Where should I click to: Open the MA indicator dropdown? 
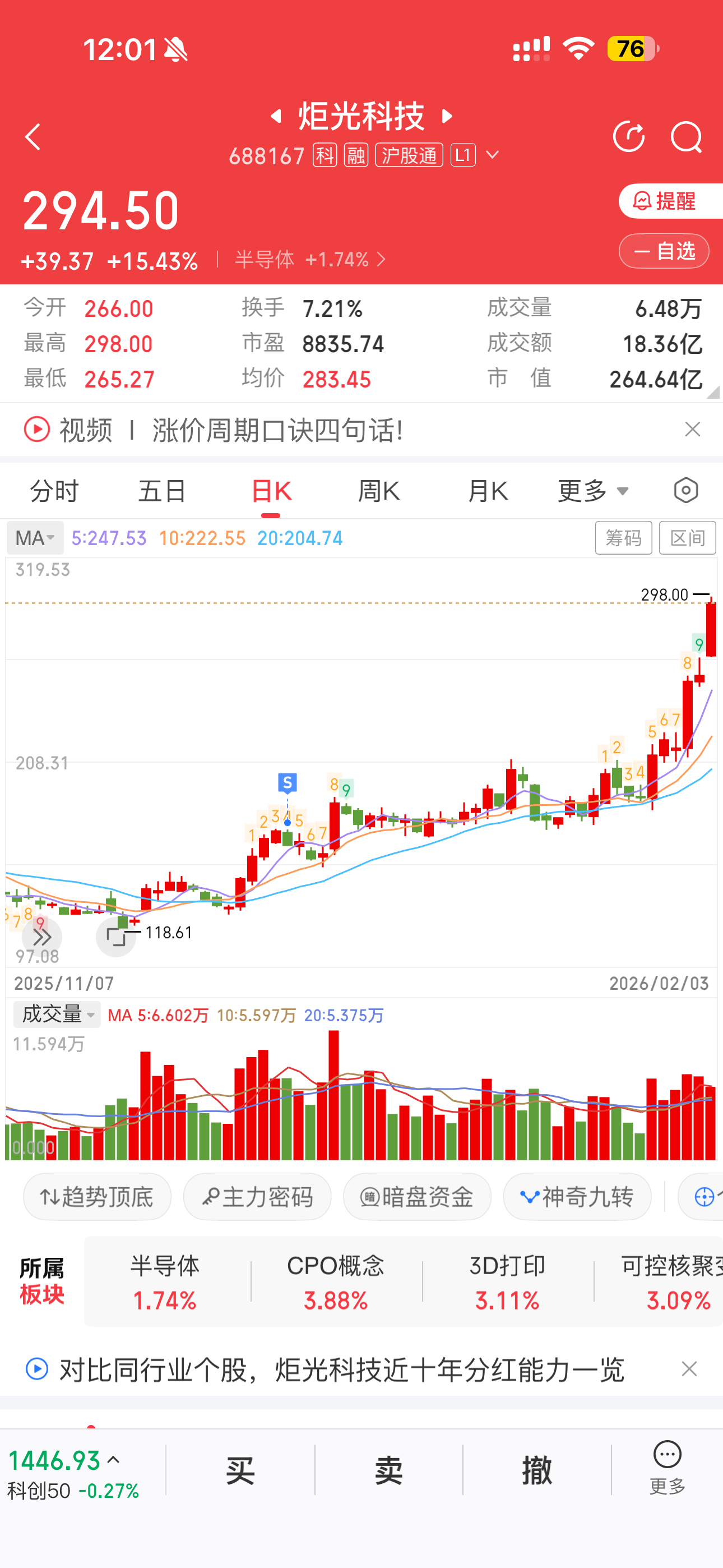pos(35,538)
